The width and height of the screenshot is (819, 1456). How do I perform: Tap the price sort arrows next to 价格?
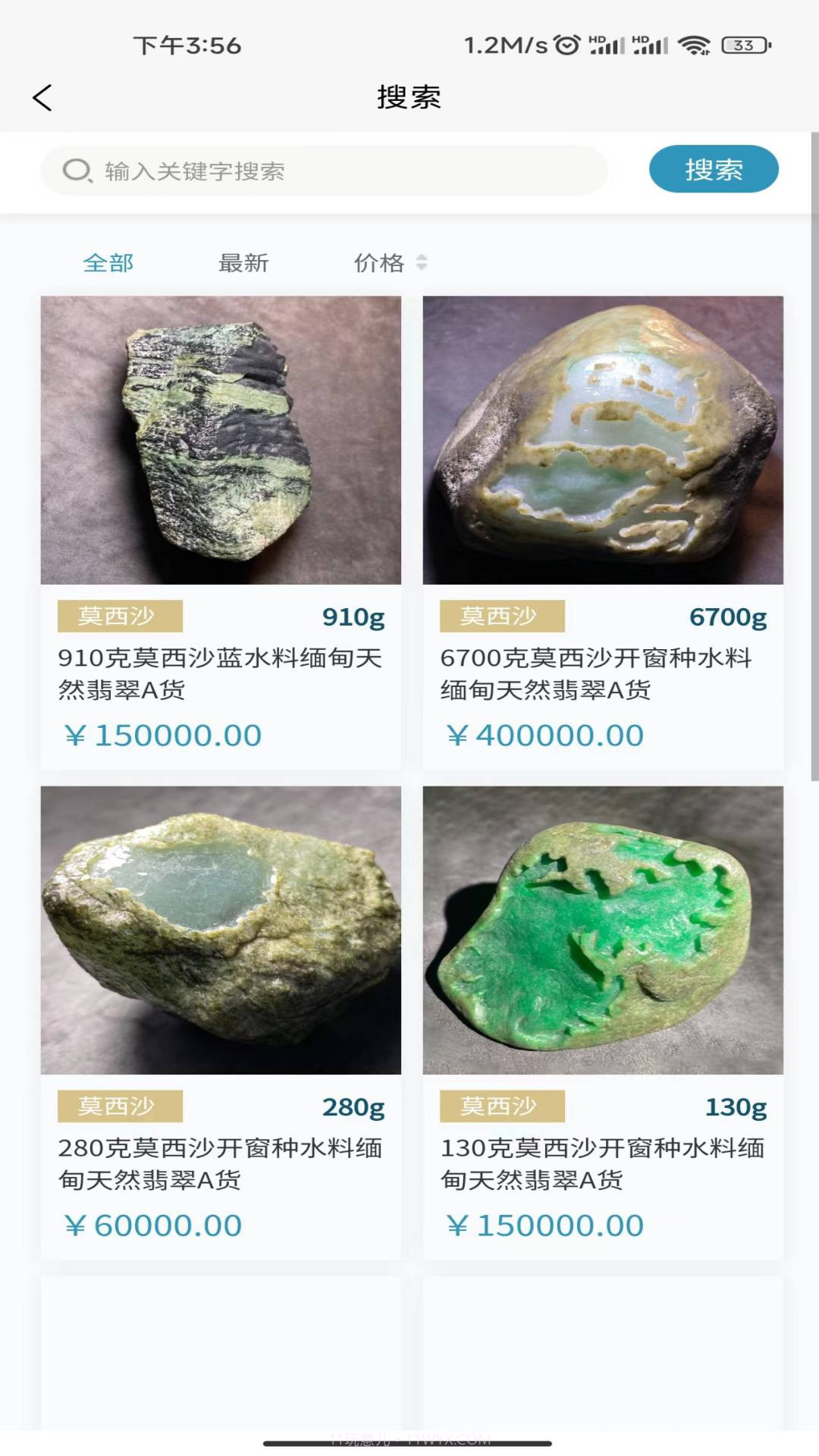tap(422, 262)
